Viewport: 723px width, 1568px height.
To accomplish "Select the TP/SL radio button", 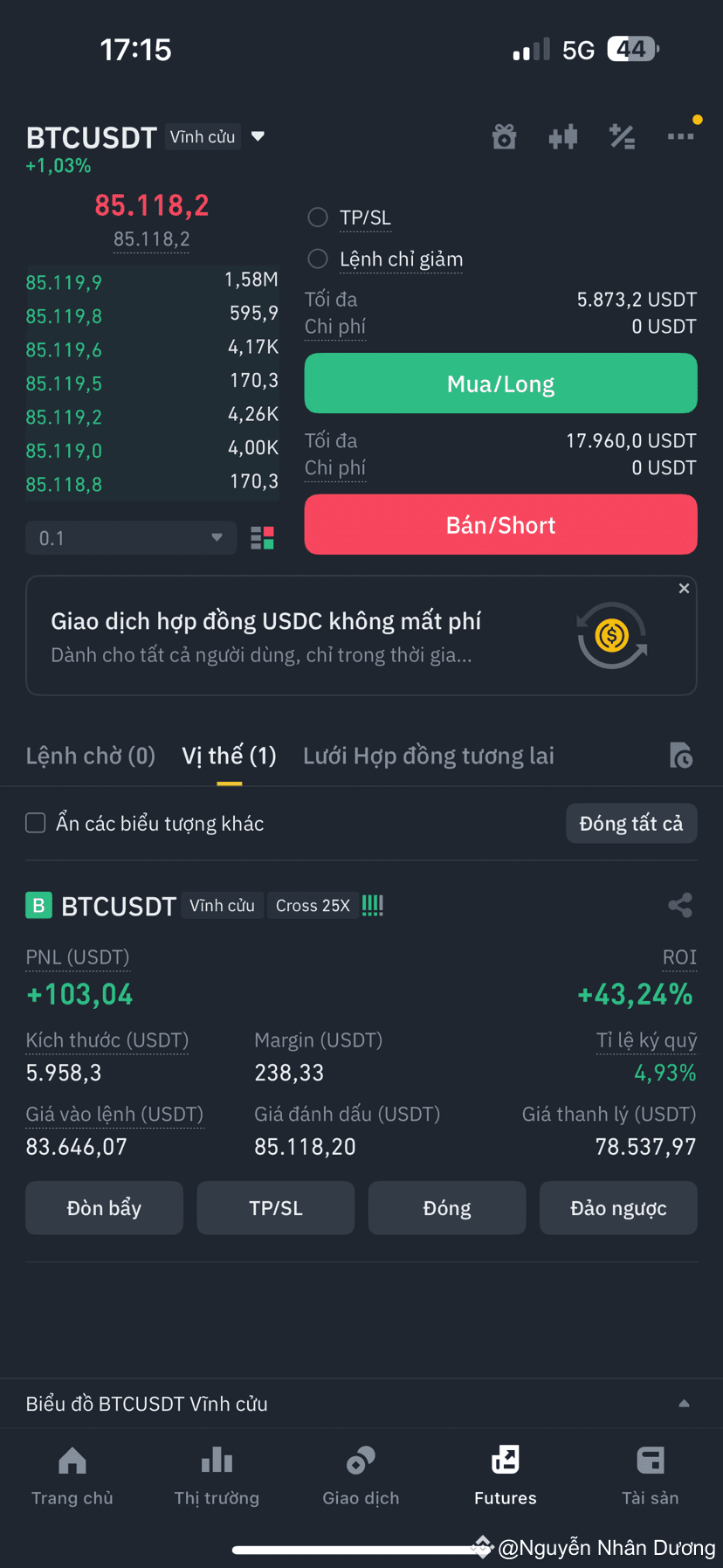I will coord(318,218).
